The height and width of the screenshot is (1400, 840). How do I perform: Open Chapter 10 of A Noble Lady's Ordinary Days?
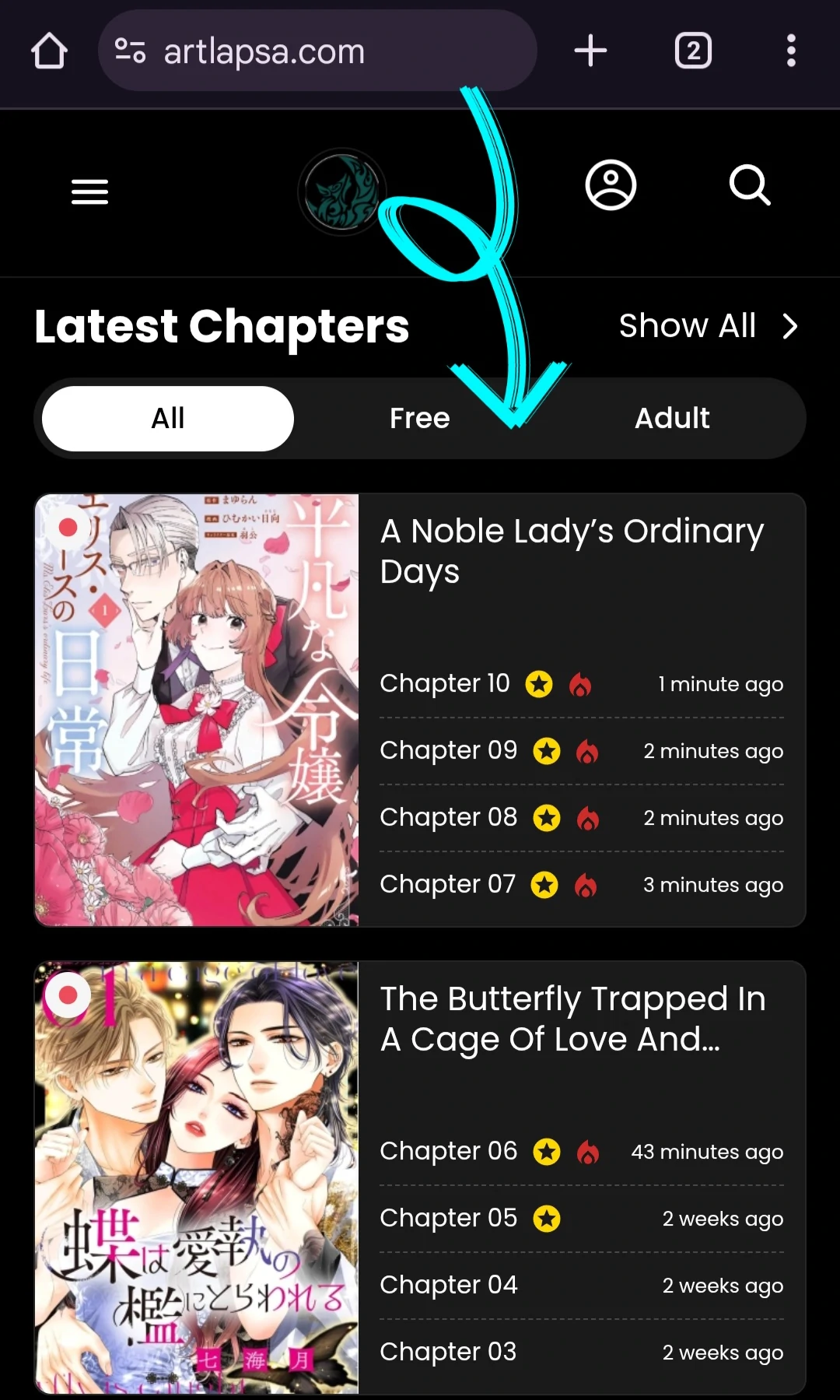444,683
